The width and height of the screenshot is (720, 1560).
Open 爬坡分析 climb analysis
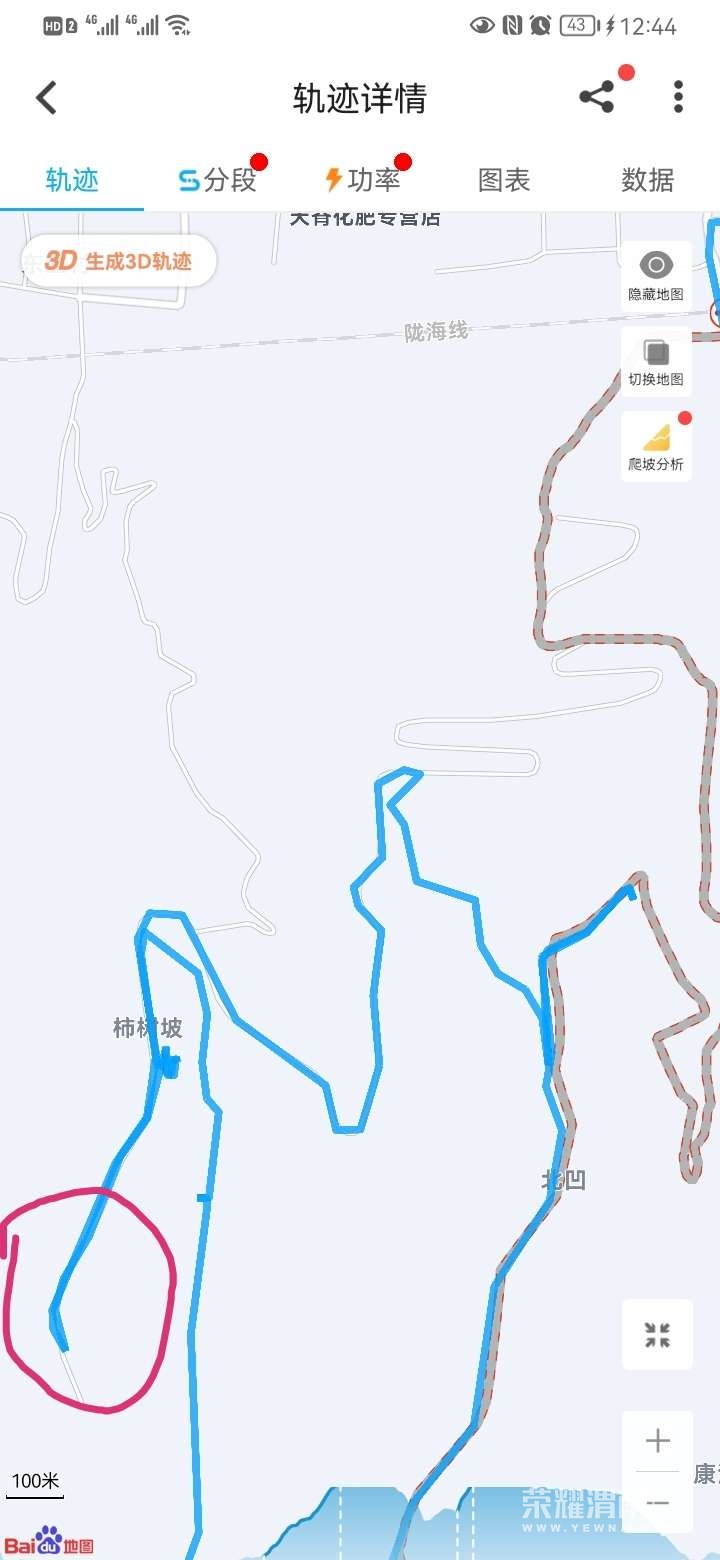[x=656, y=446]
